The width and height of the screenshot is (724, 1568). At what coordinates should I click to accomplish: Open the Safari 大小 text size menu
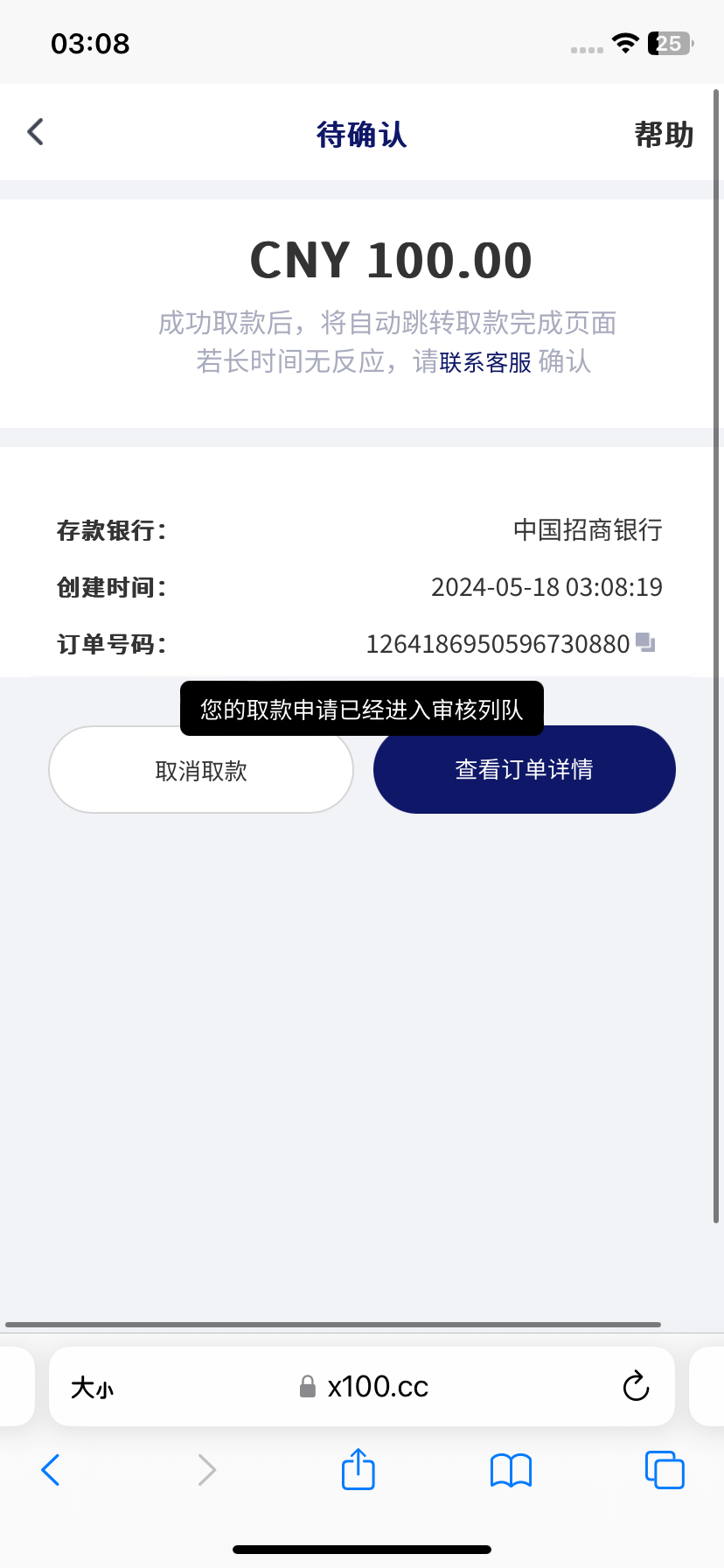(93, 1388)
